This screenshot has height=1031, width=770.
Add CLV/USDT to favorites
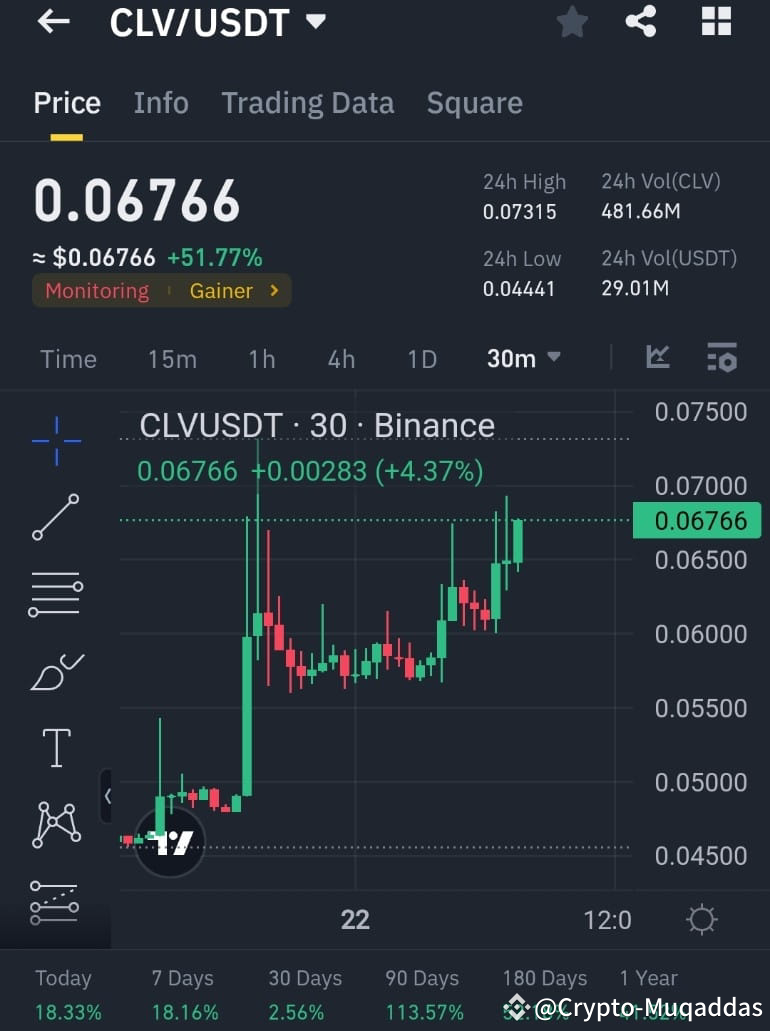pos(571,22)
